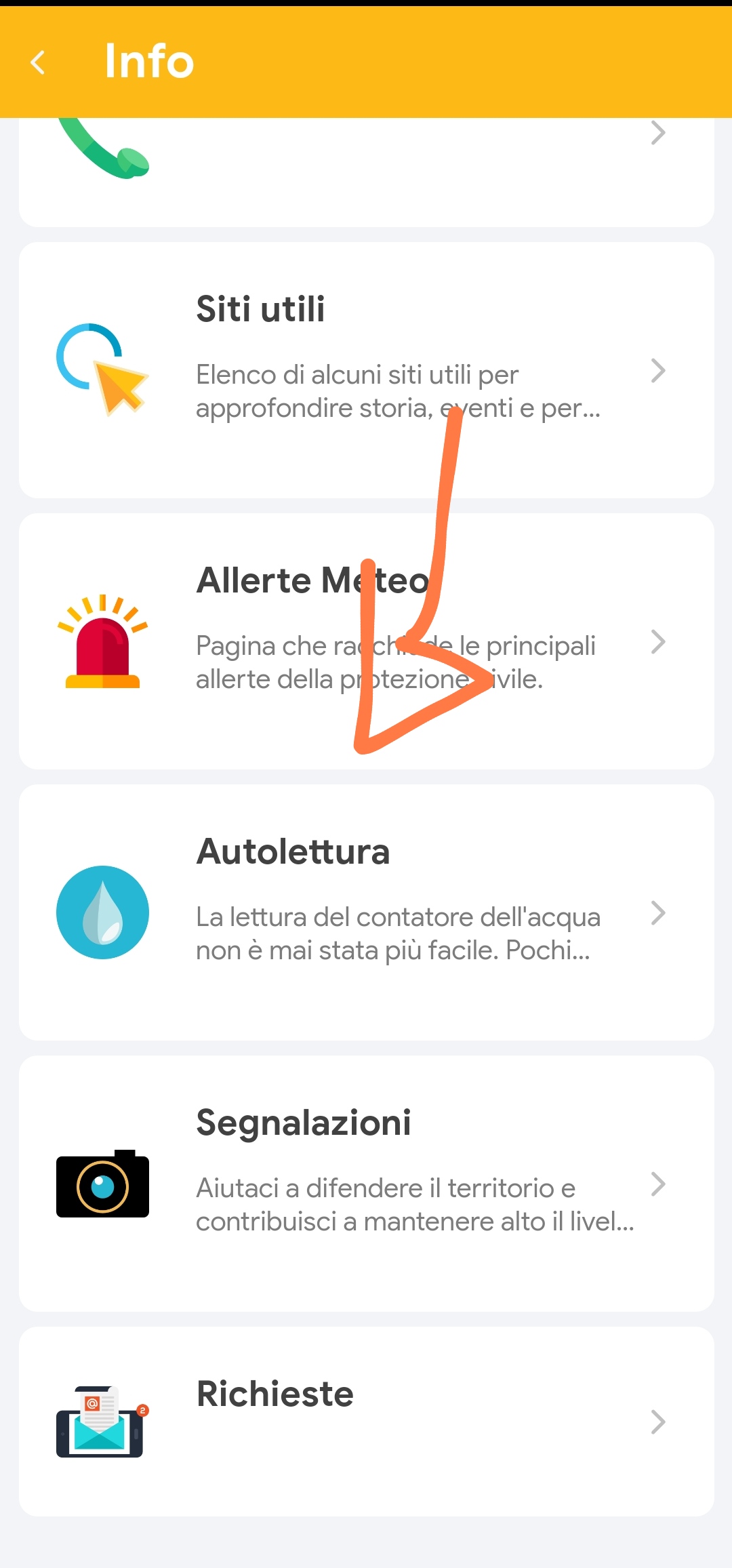Open Allerte Meteo alerts page

click(366, 641)
